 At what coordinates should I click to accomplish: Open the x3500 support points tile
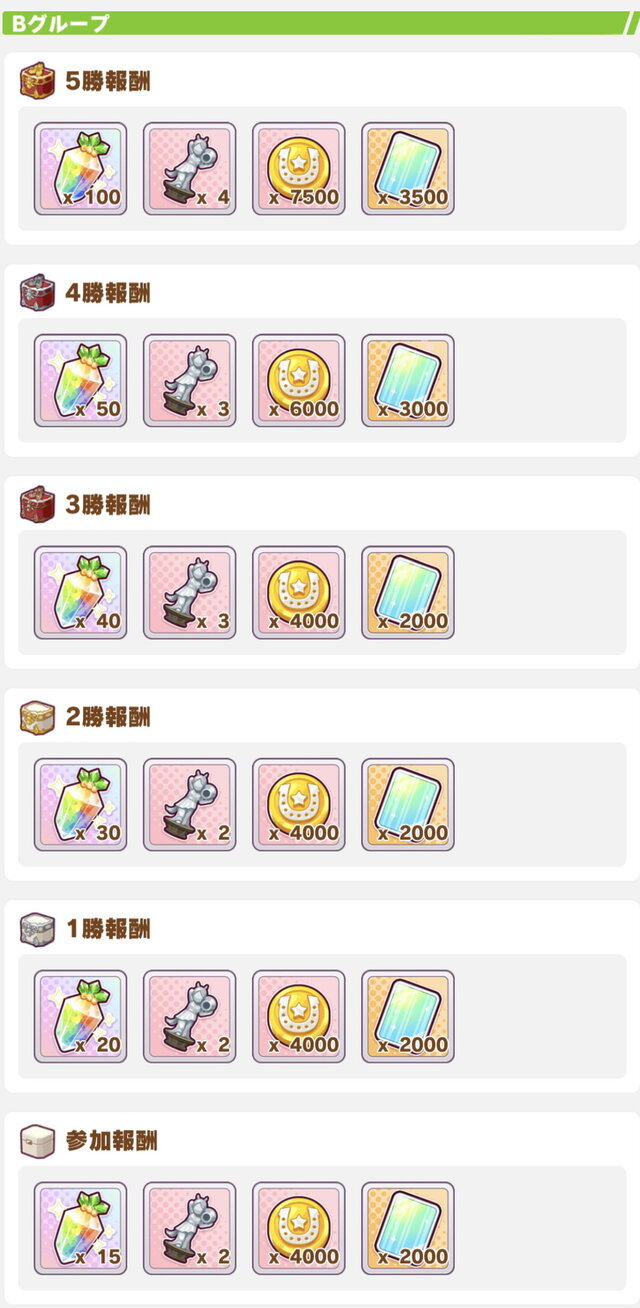(x=407, y=168)
